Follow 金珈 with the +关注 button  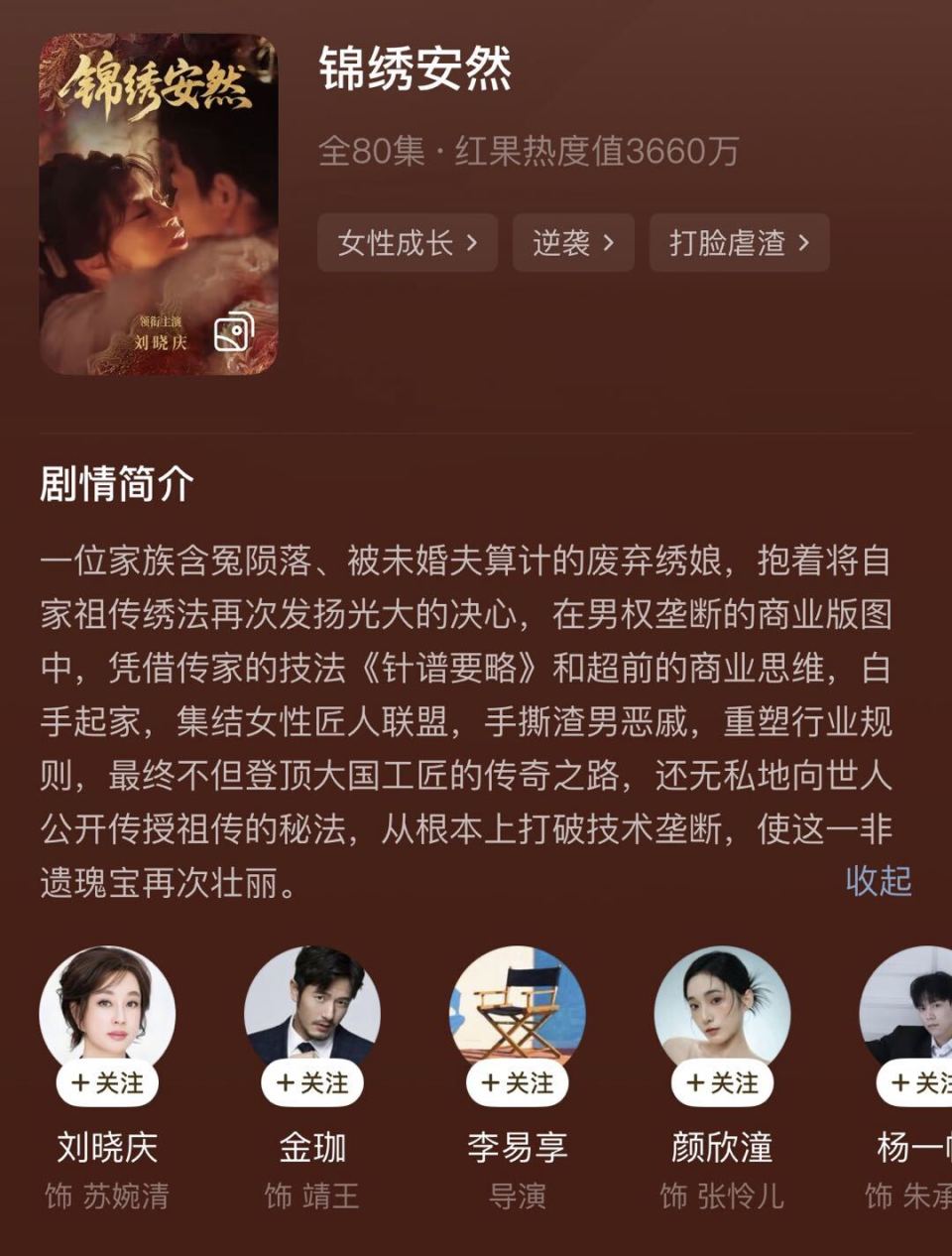pos(312,1084)
